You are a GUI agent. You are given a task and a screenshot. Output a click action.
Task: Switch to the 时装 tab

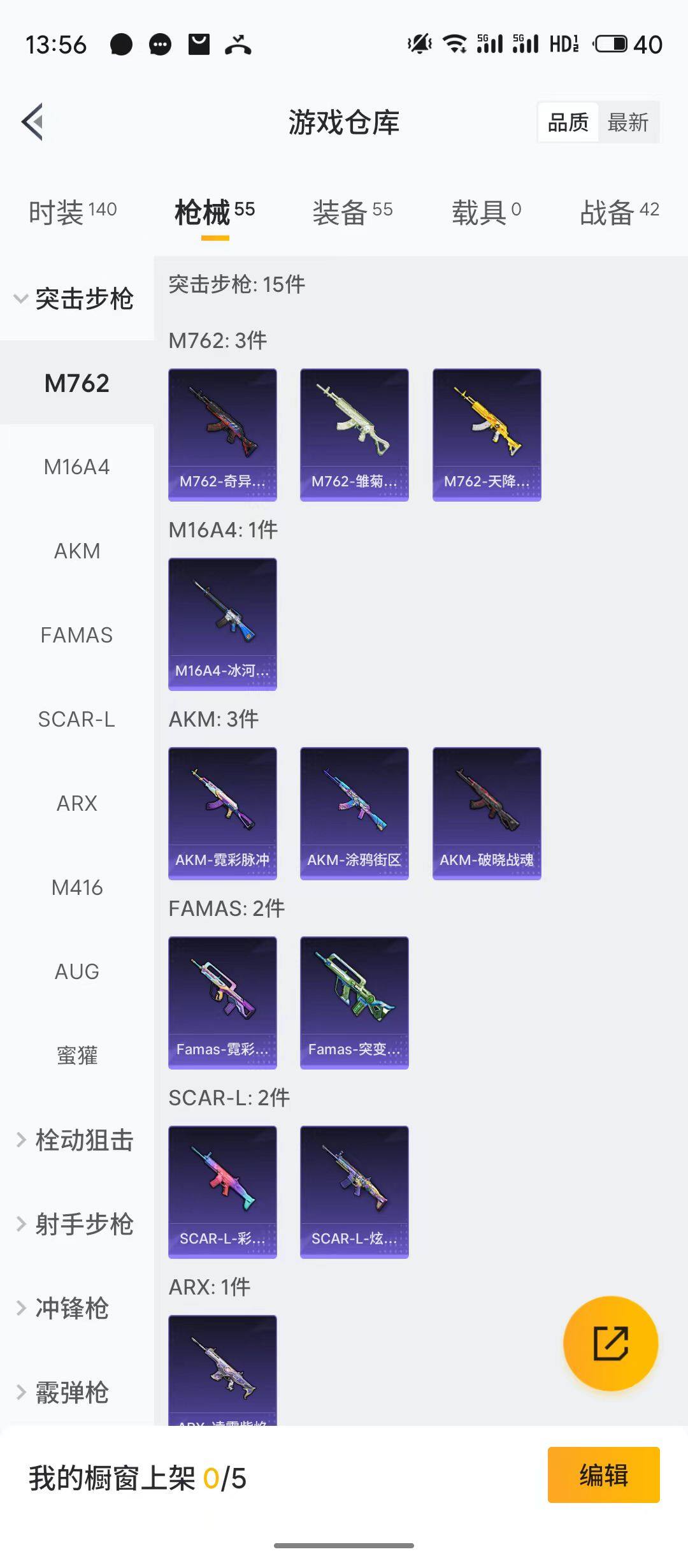pos(72,212)
